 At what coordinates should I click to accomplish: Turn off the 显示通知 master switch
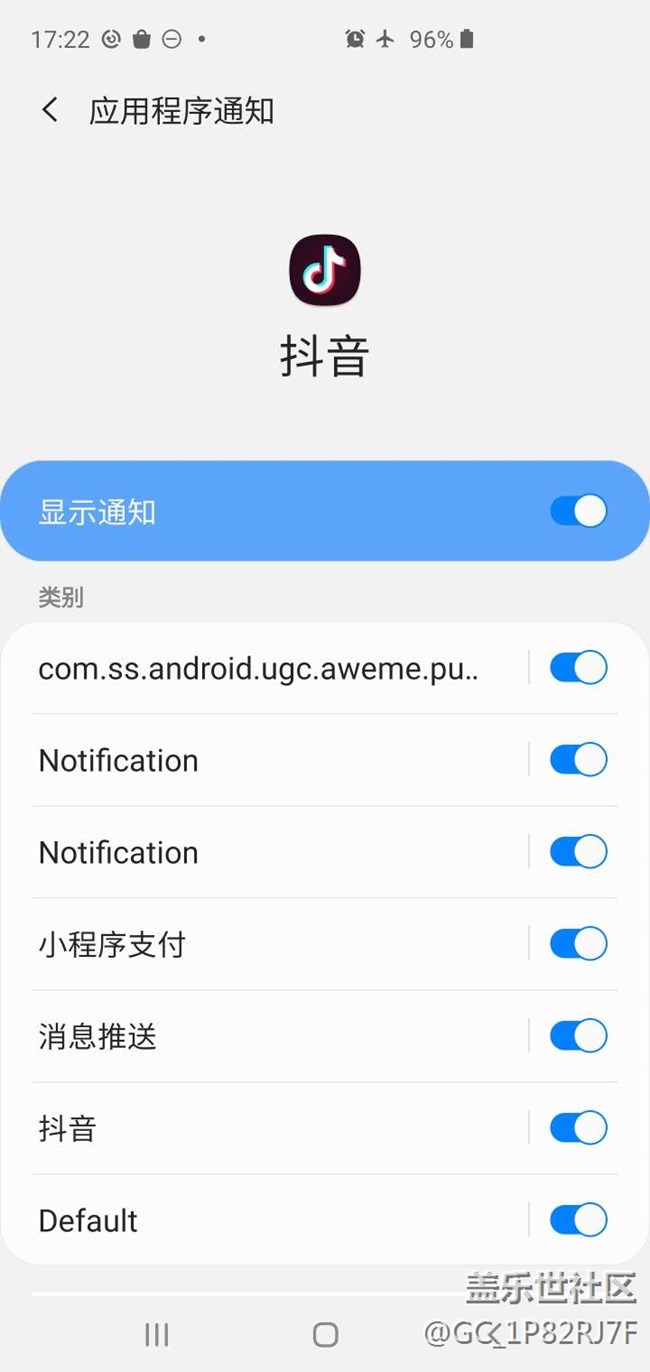[x=578, y=511]
